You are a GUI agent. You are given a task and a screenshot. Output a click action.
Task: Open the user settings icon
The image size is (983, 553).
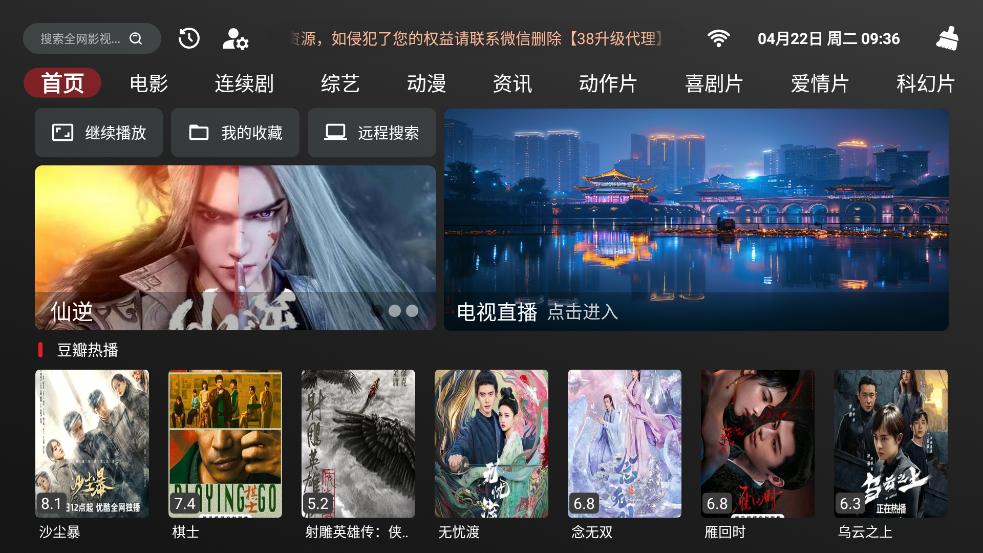pos(236,39)
